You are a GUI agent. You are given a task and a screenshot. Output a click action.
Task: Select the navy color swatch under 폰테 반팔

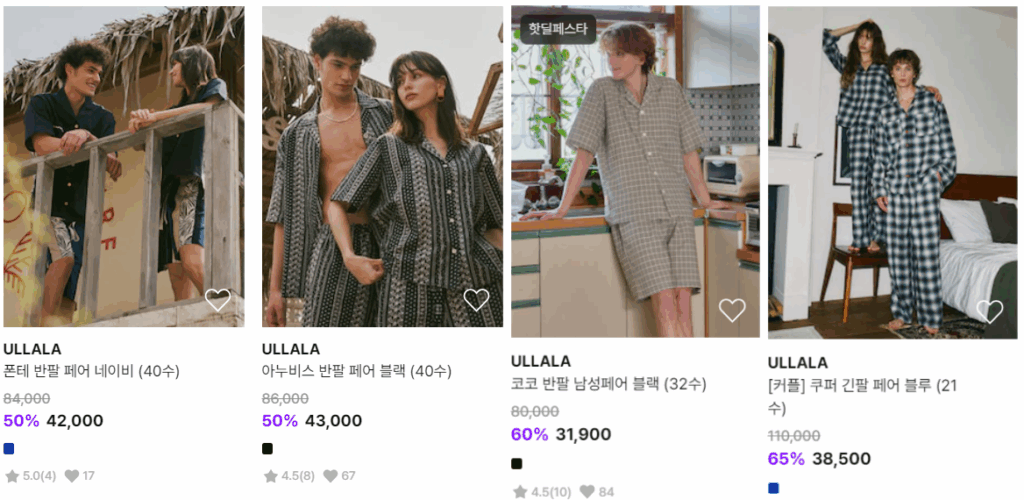pos(9,449)
